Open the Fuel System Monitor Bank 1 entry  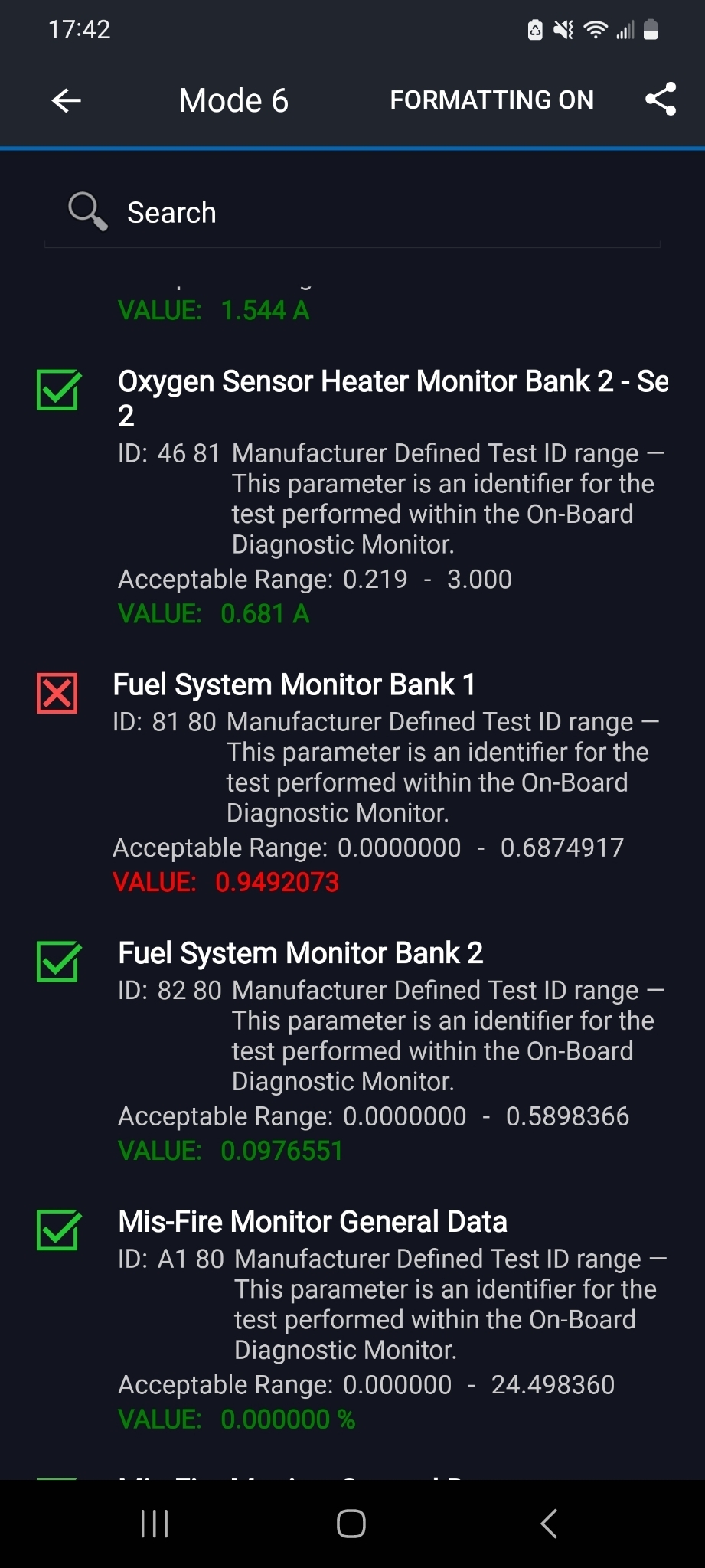[294, 684]
